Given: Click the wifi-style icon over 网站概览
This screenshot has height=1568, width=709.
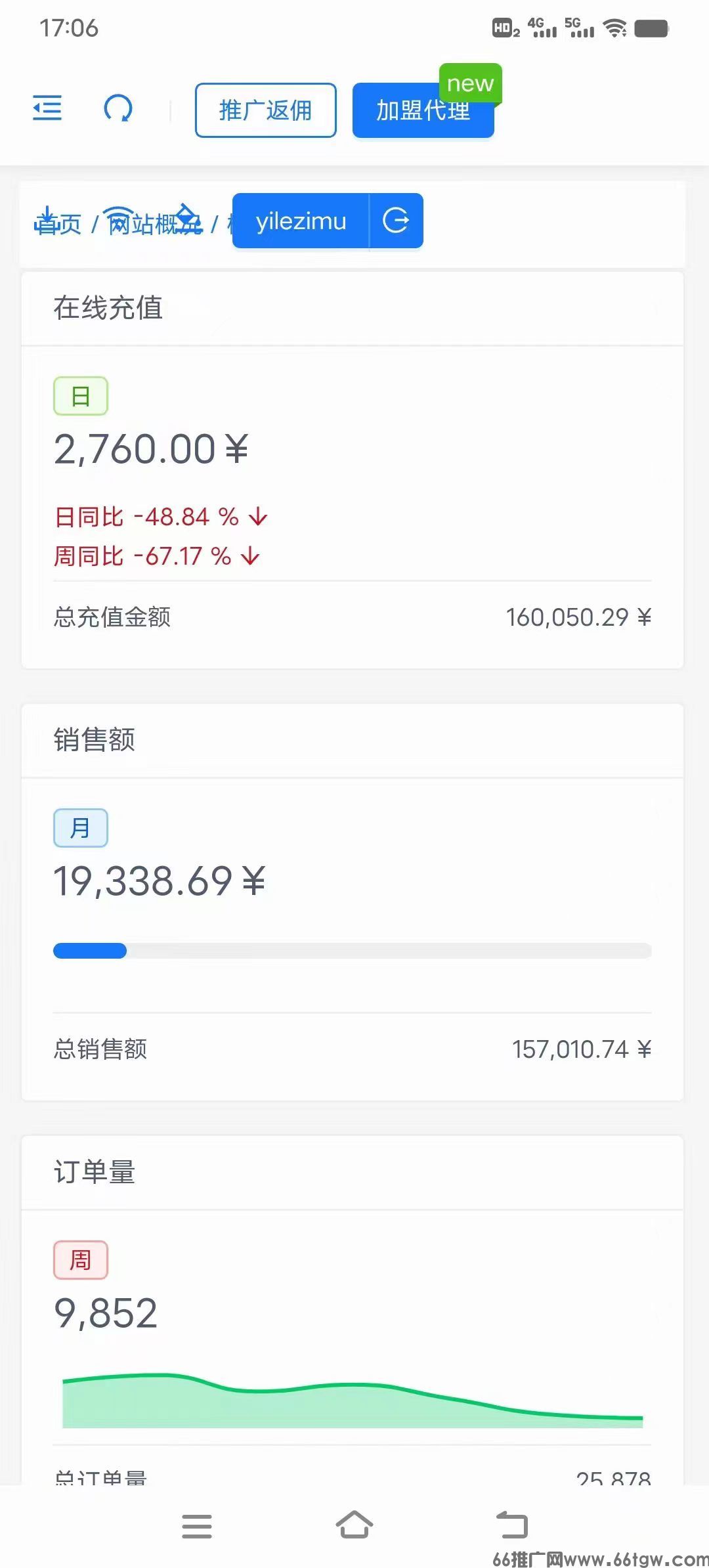Looking at the screenshot, I should 120,213.
